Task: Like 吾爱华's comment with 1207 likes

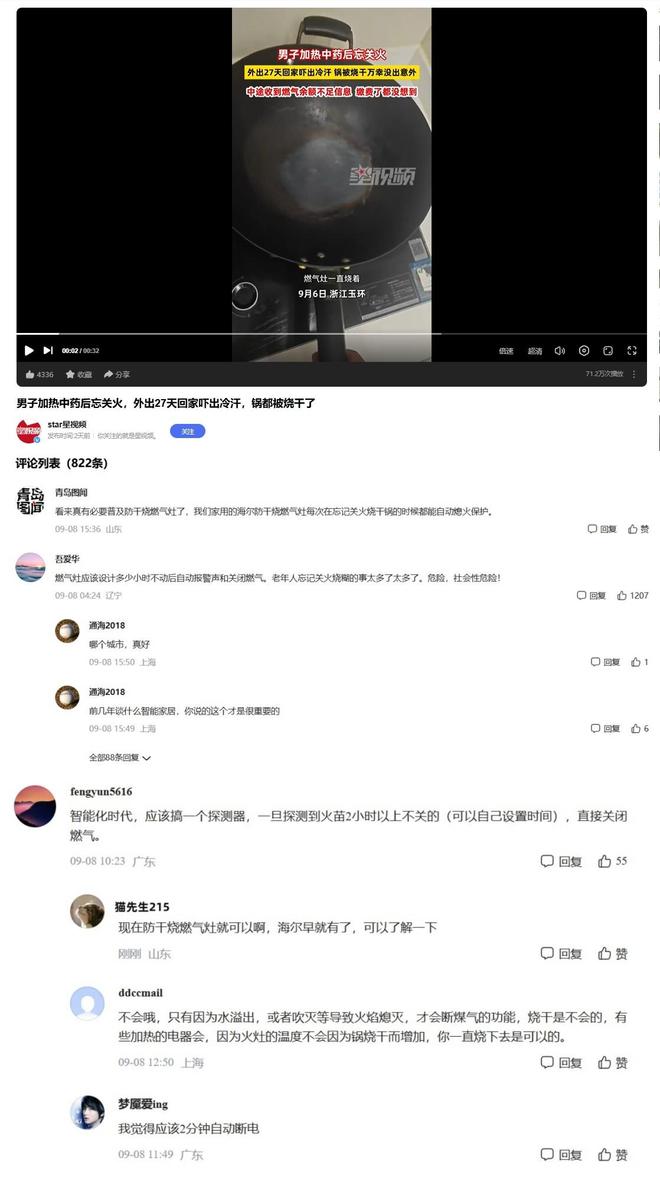Action: 632,595
